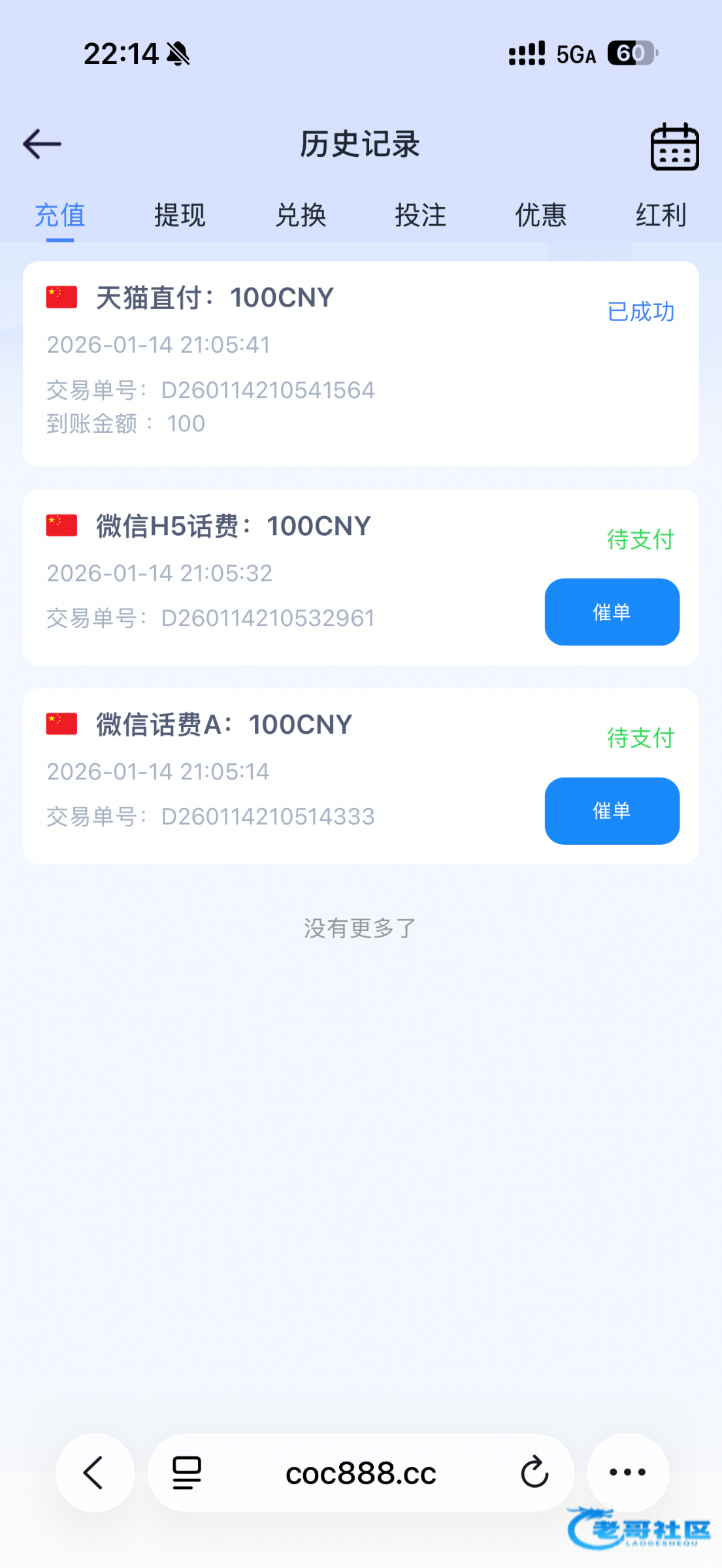Viewport: 722px width, 1568px height.
Task: Open the page options icon beside the URL
Action: click(187, 1472)
